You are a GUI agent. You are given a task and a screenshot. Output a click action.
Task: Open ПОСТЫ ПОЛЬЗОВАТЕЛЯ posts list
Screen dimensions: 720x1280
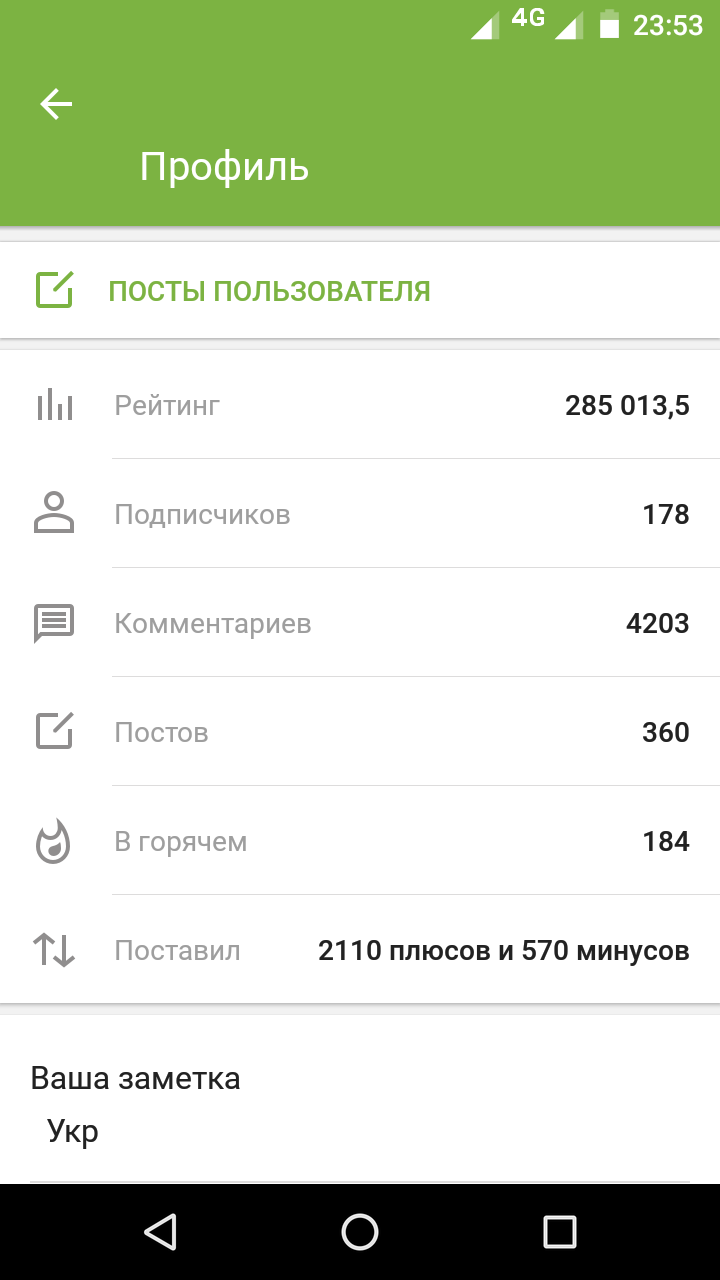tap(268, 291)
